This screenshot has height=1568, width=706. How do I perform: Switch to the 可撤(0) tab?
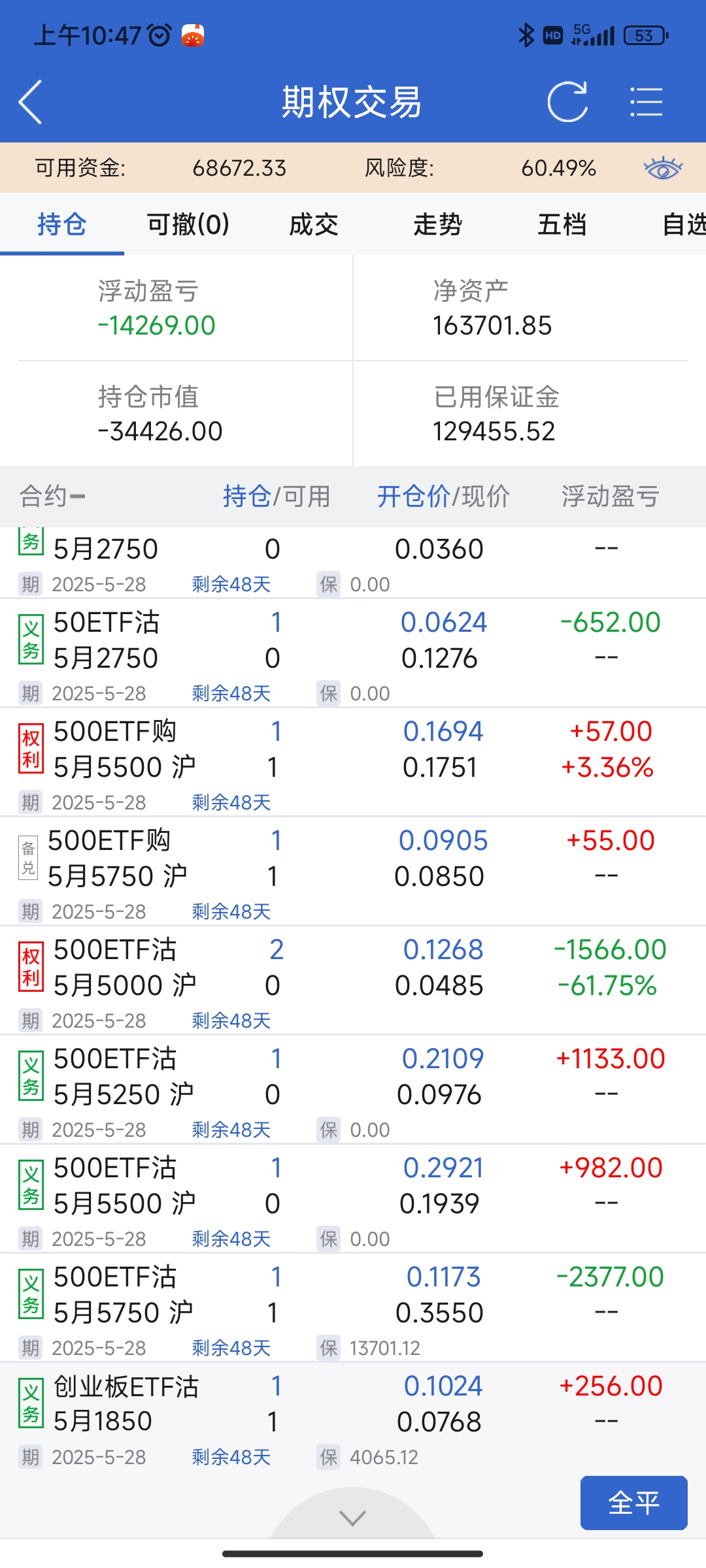point(188,224)
